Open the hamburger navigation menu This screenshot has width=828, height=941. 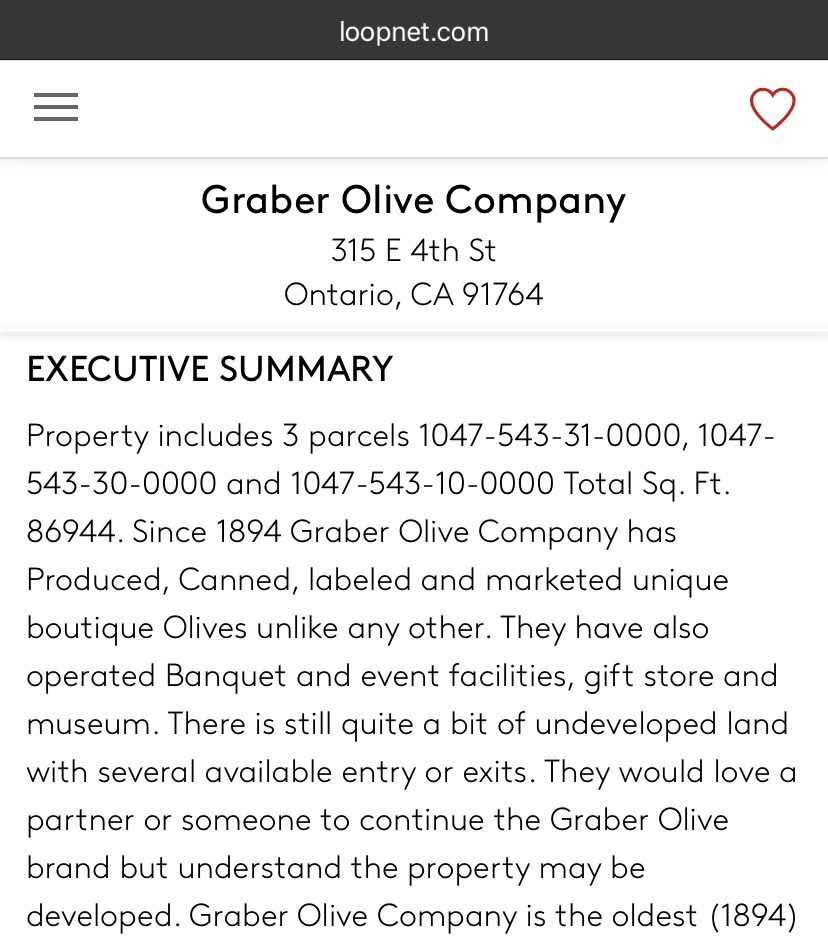pyautogui.click(x=56, y=108)
